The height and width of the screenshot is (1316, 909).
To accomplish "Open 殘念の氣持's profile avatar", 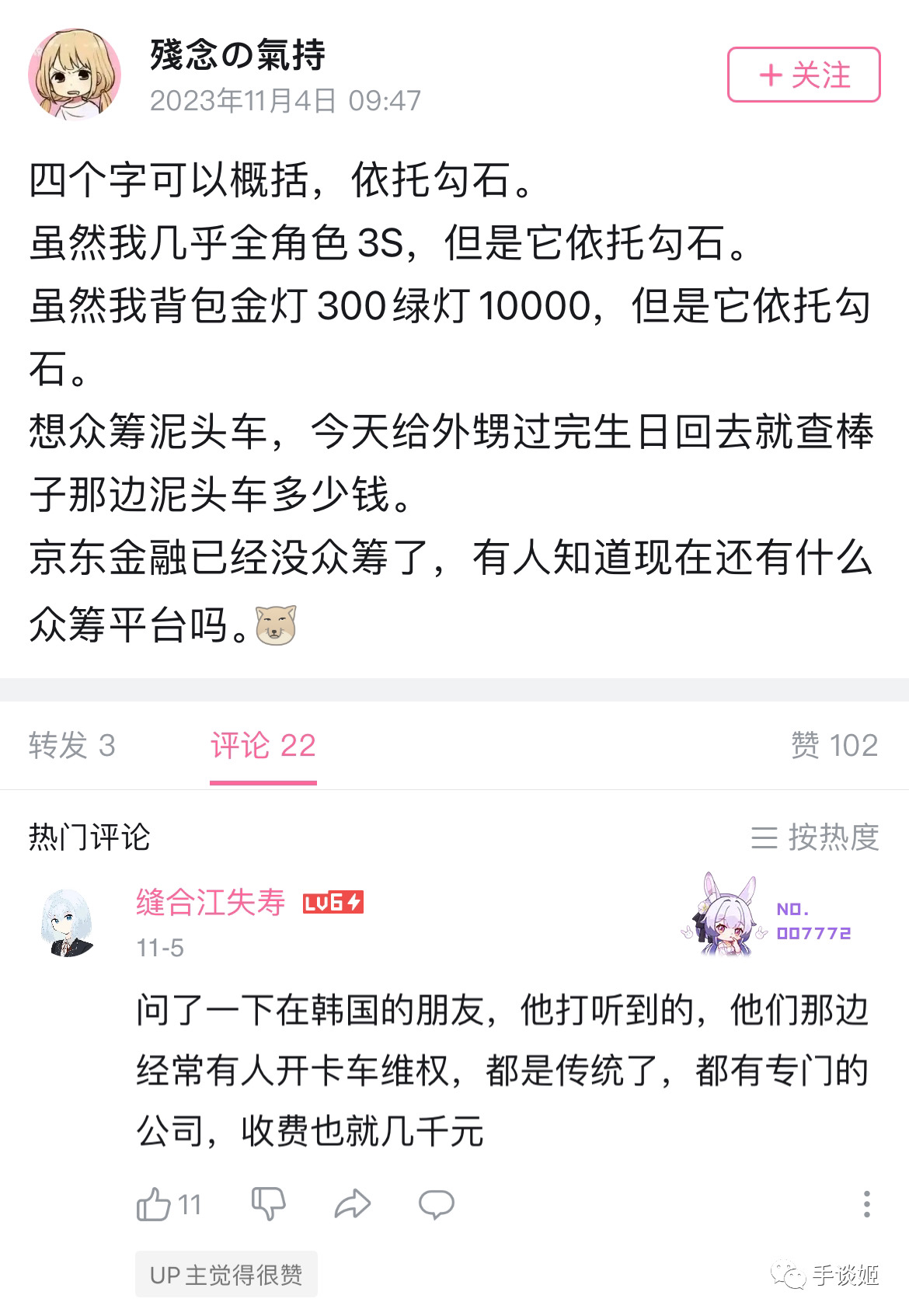I will pyautogui.click(x=75, y=75).
